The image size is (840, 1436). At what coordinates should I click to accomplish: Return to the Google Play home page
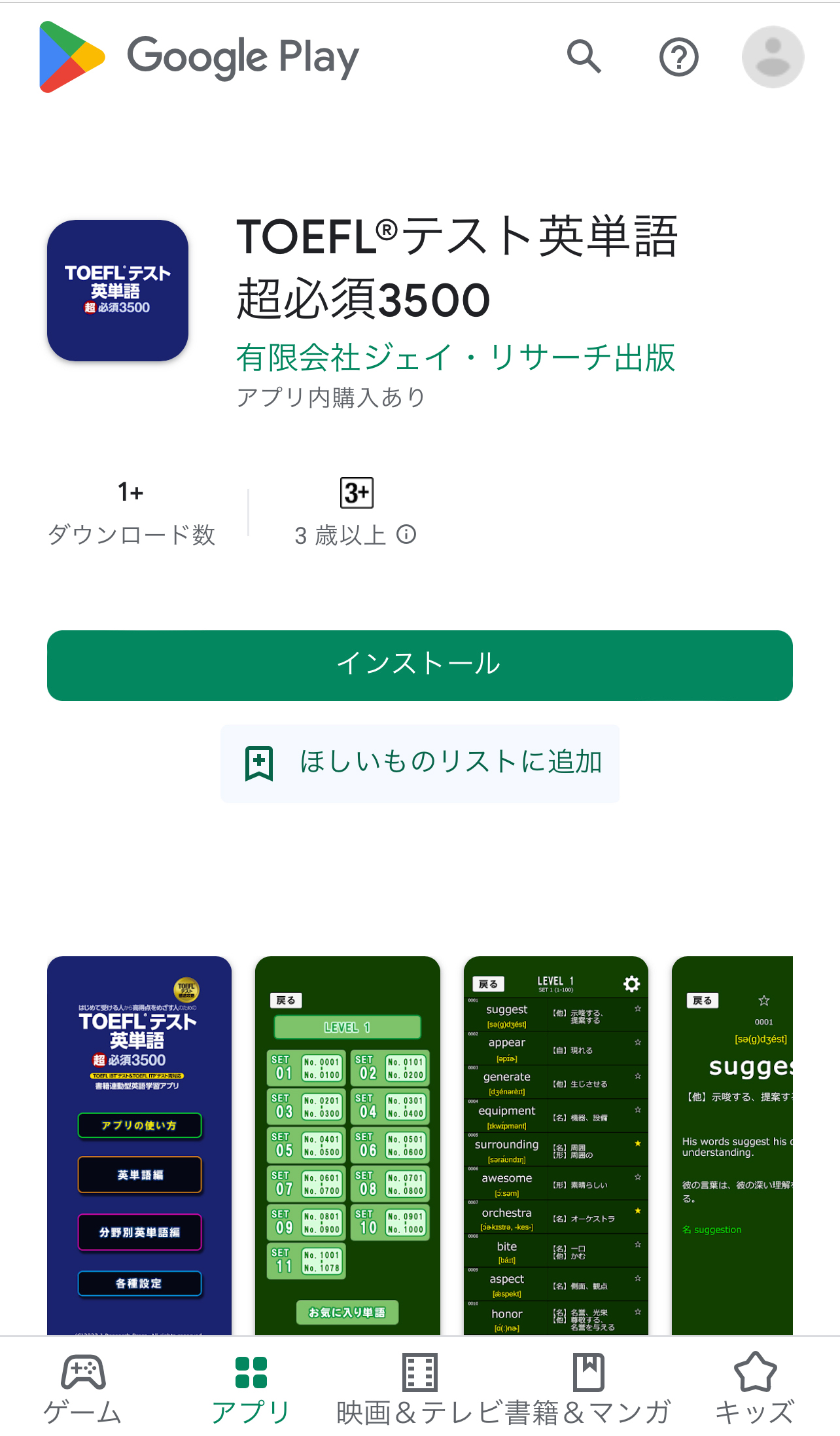(200, 57)
